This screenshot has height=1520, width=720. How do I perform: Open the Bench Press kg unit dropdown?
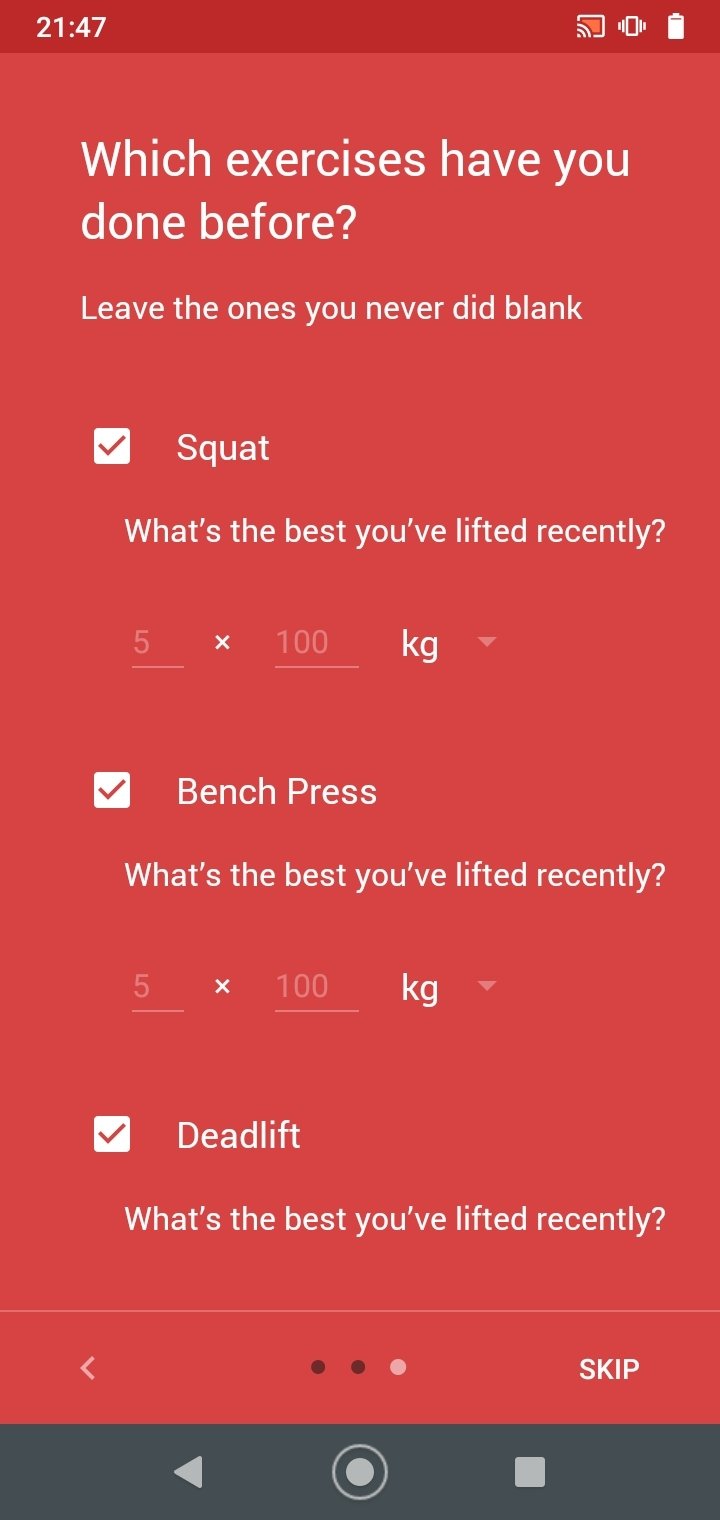[448, 987]
